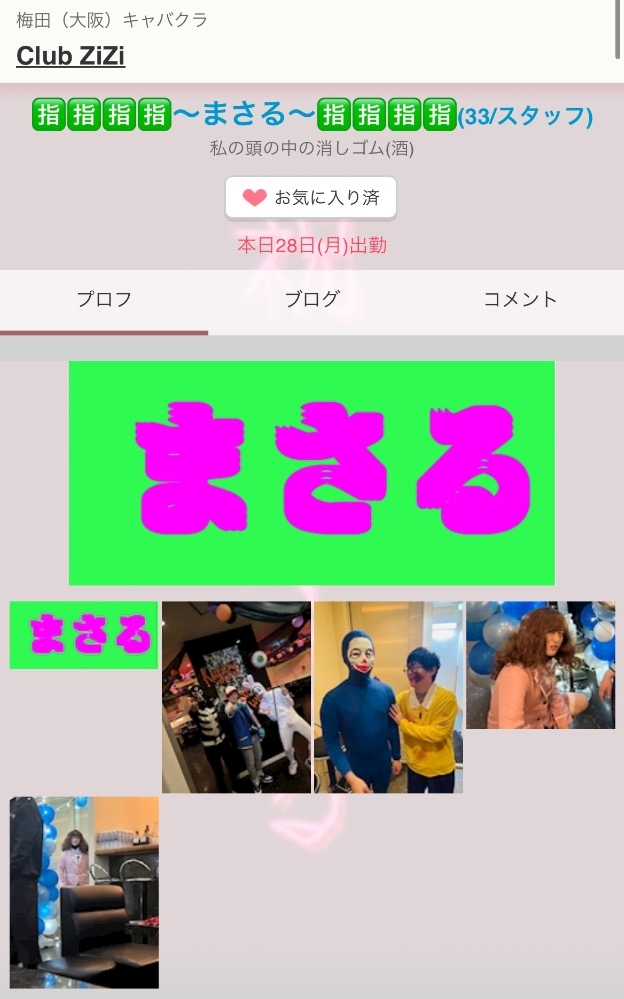
Task: Select the small green まさる thumbnail
Action: coord(83,635)
